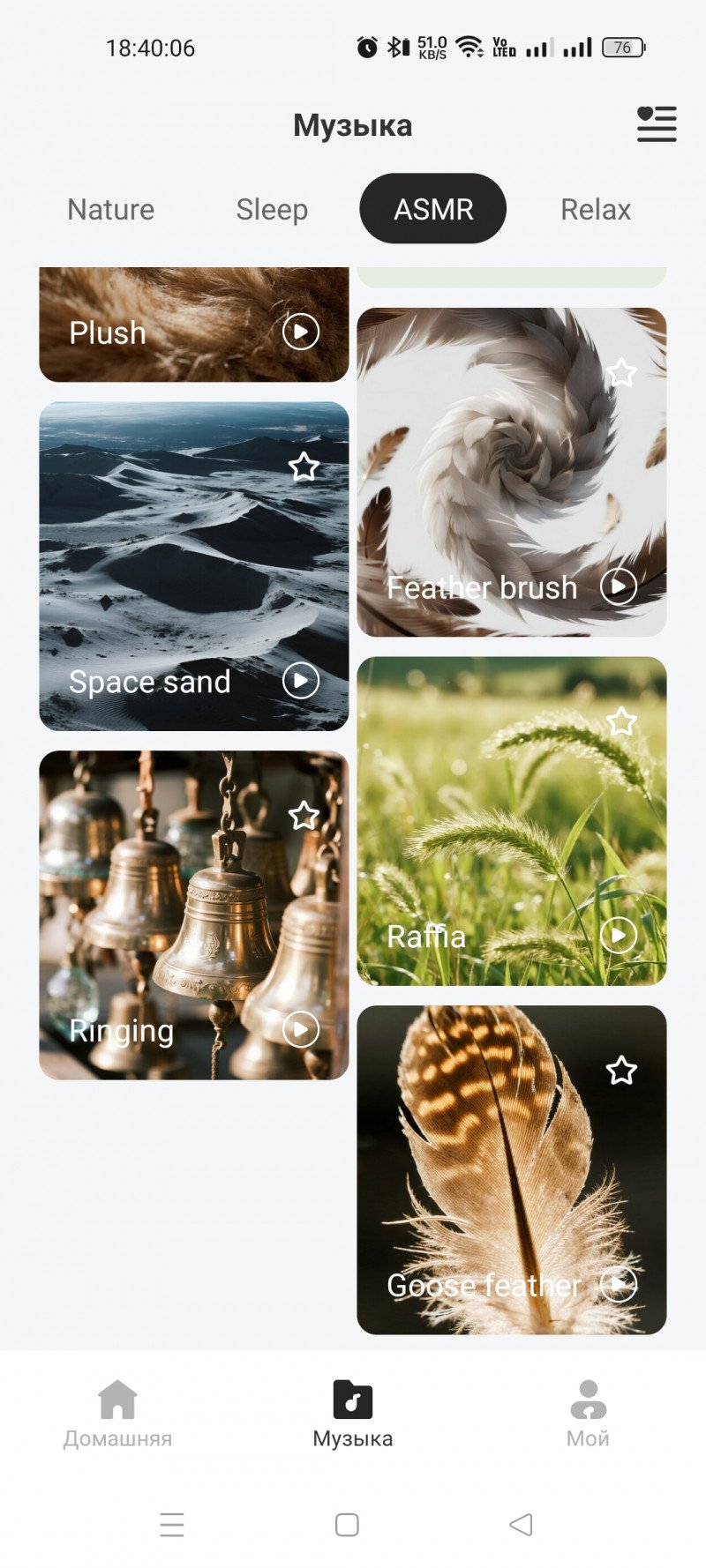Viewport: 706px width, 1568px height.
Task: Go to the Домашняя tab
Action: (x=117, y=1414)
